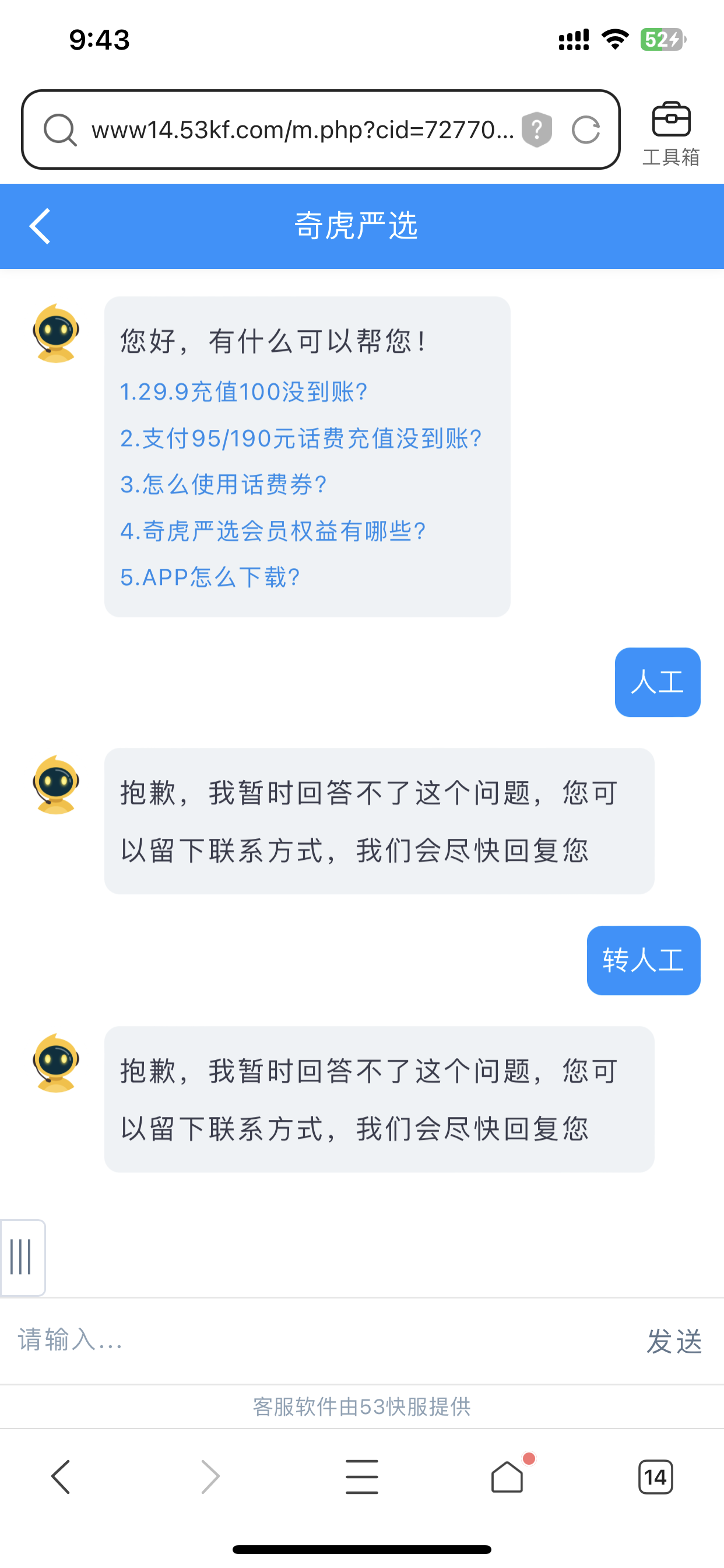Image resolution: width=724 pixels, height=1568 pixels.
Task: Tap the security shield icon in address bar
Action: (x=537, y=129)
